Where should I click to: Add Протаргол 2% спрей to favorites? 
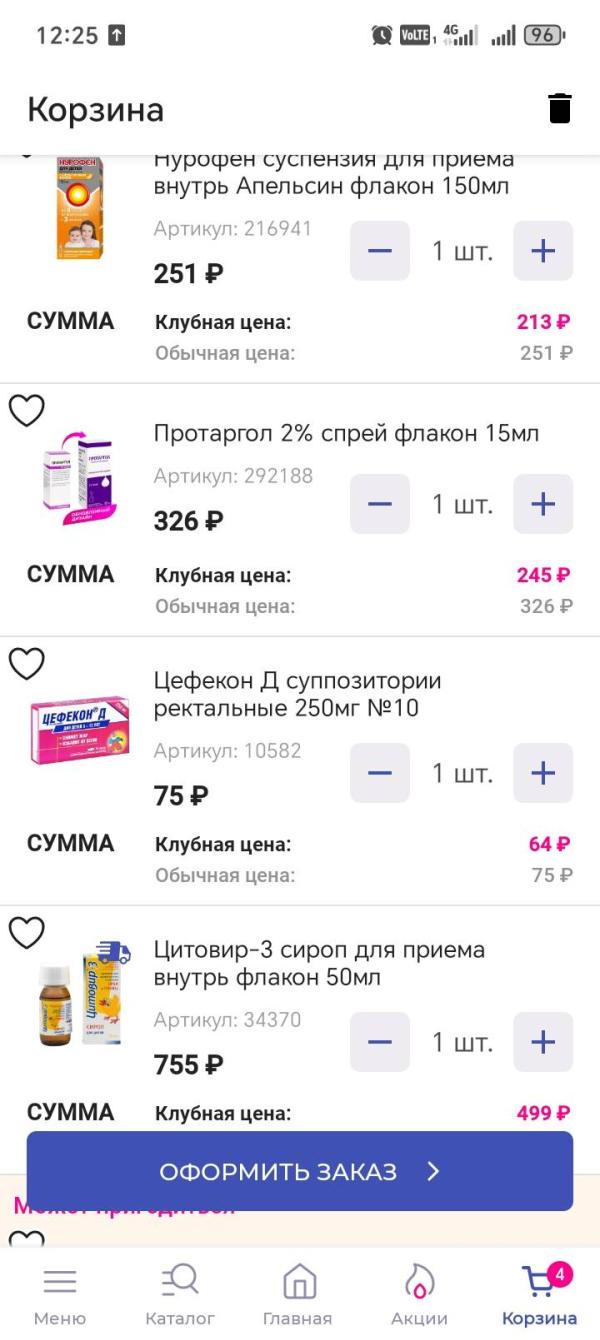click(x=27, y=410)
